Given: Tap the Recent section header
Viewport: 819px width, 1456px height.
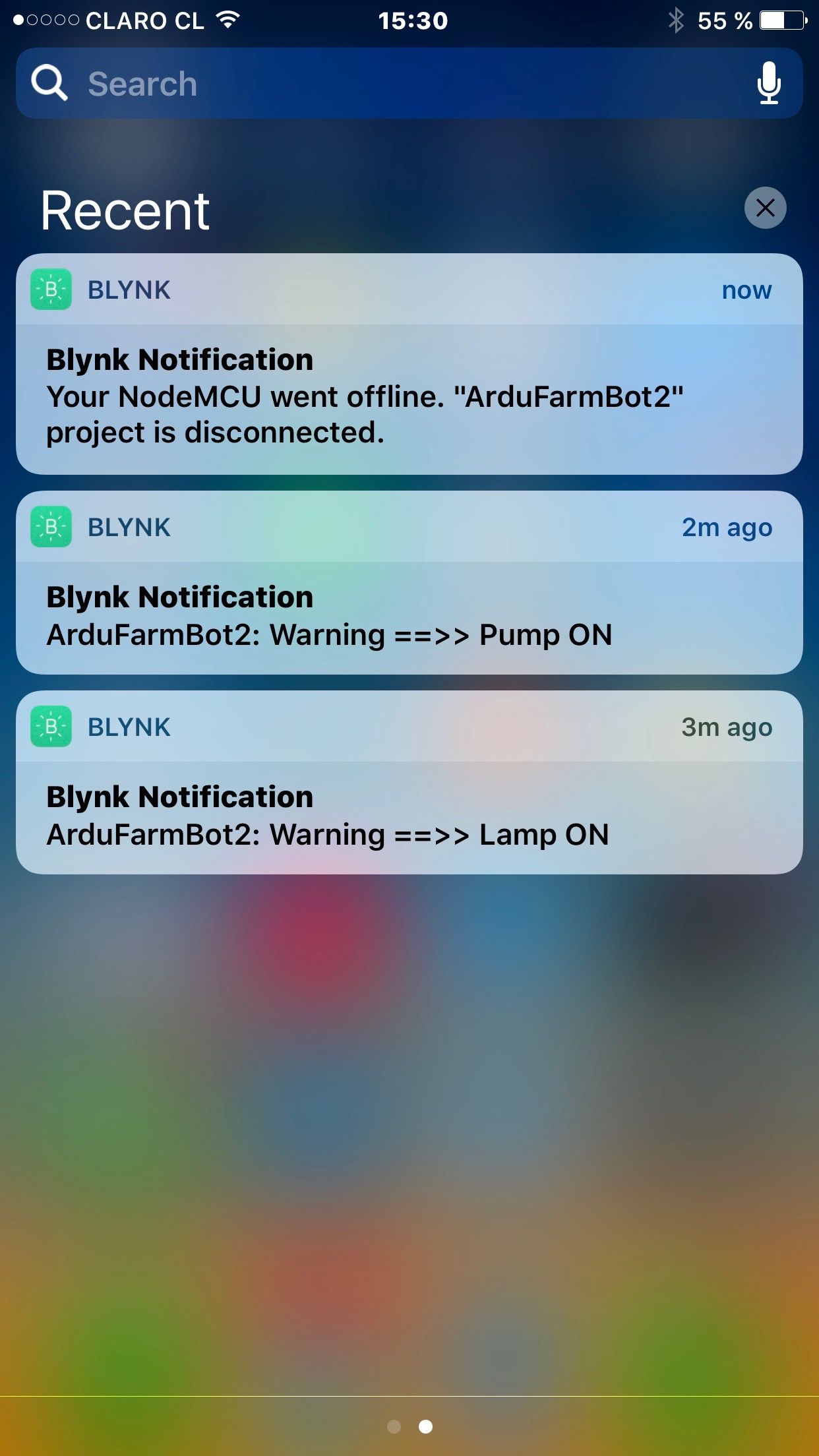Looking at the screenshot, I should pos(125,211).
